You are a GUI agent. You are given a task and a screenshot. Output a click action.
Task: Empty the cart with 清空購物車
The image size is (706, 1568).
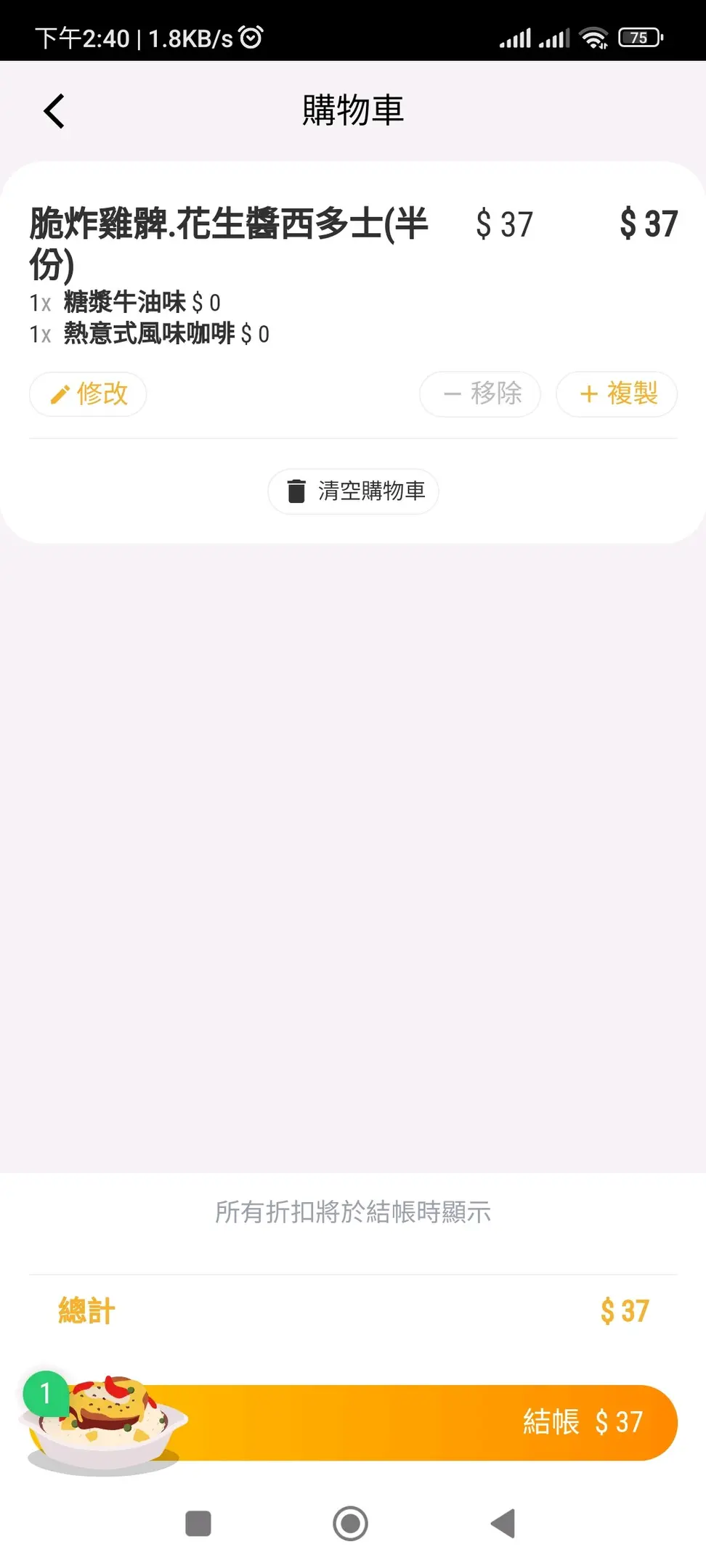click(x=353, y=491)
